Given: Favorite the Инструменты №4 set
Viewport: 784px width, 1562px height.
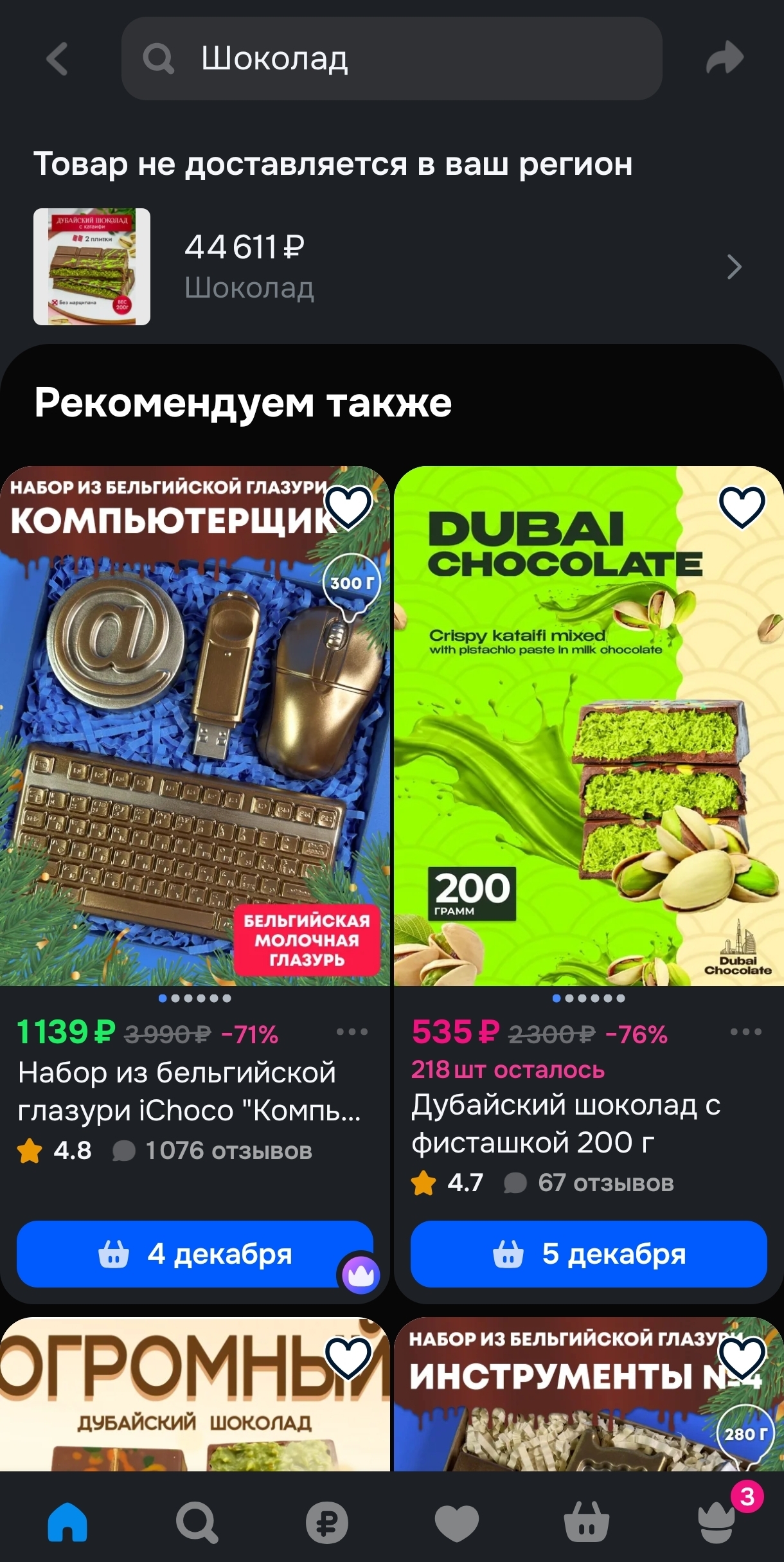Looking at the screenshot, I should pos(742,1358).
